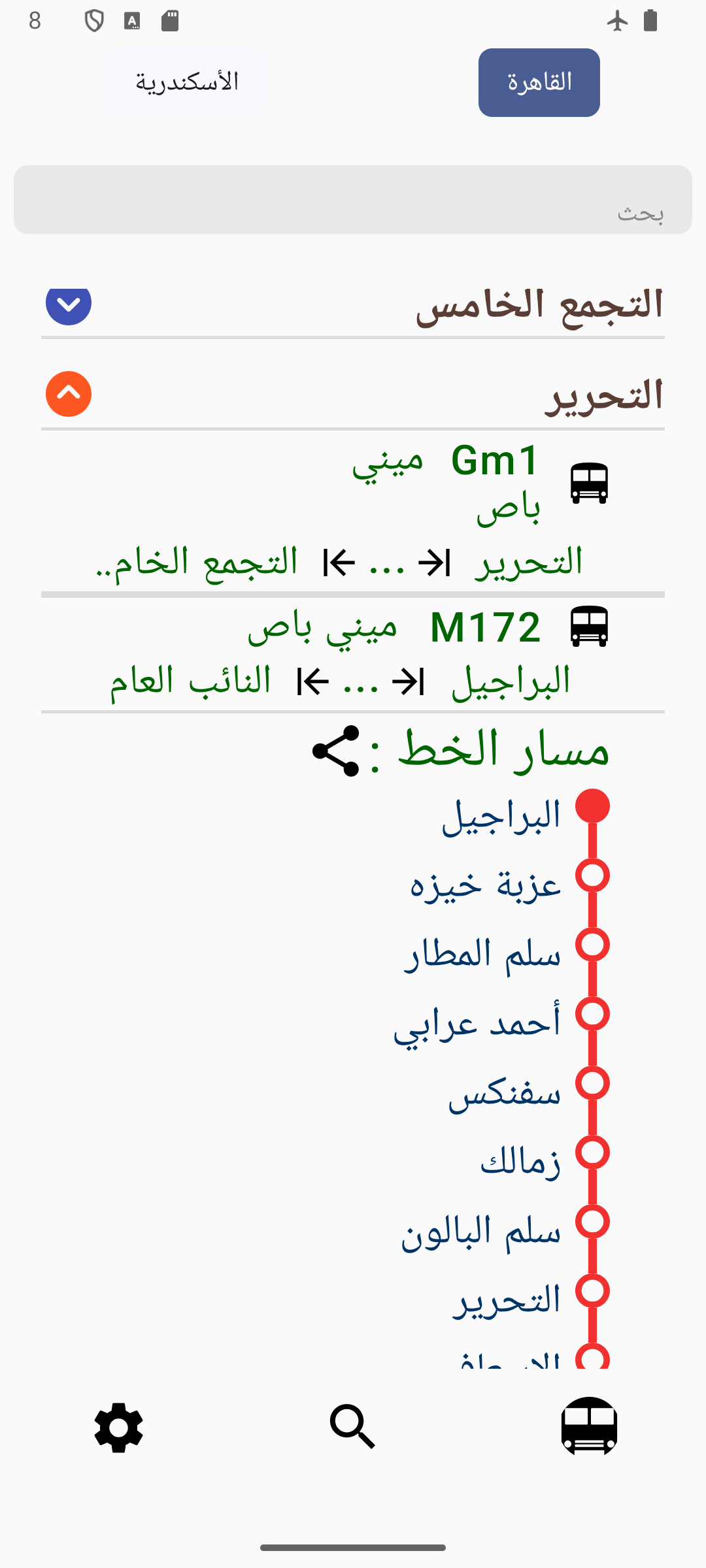The height and width of the screenshot is (1568, 706).
Task: Focus the بحث search field
Action: [353, 199]
